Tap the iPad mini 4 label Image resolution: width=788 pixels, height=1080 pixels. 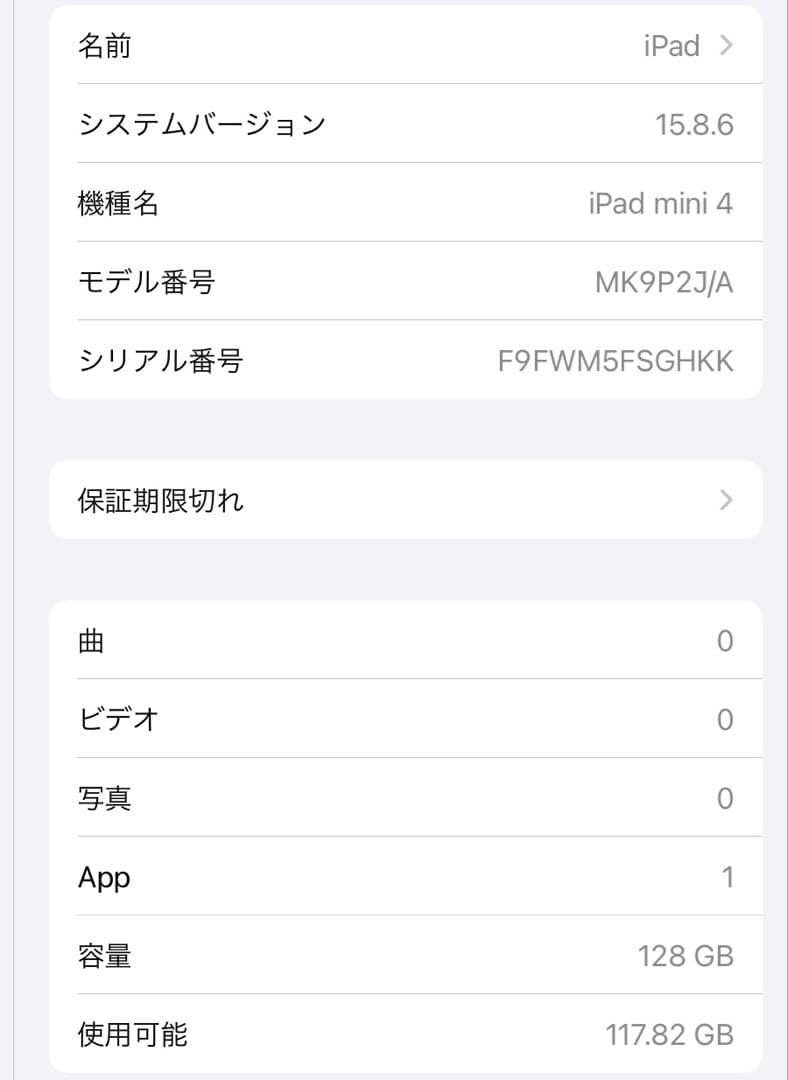[x=661, y=203]
